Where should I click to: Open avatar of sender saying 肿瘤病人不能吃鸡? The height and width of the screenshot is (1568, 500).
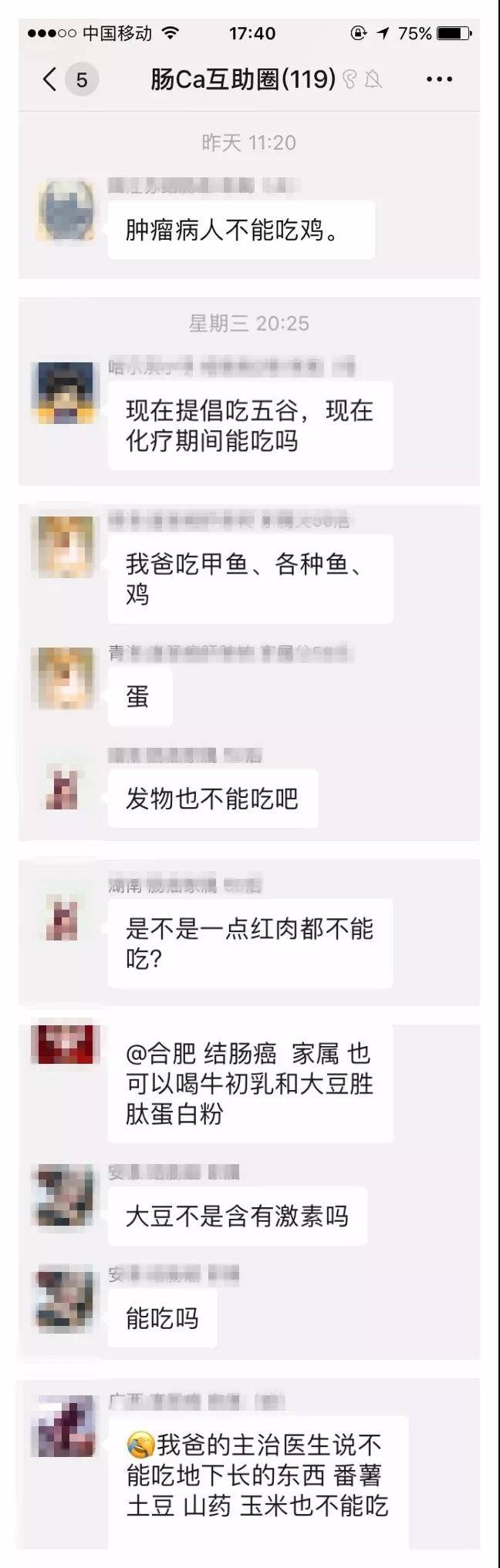(66, 209)
